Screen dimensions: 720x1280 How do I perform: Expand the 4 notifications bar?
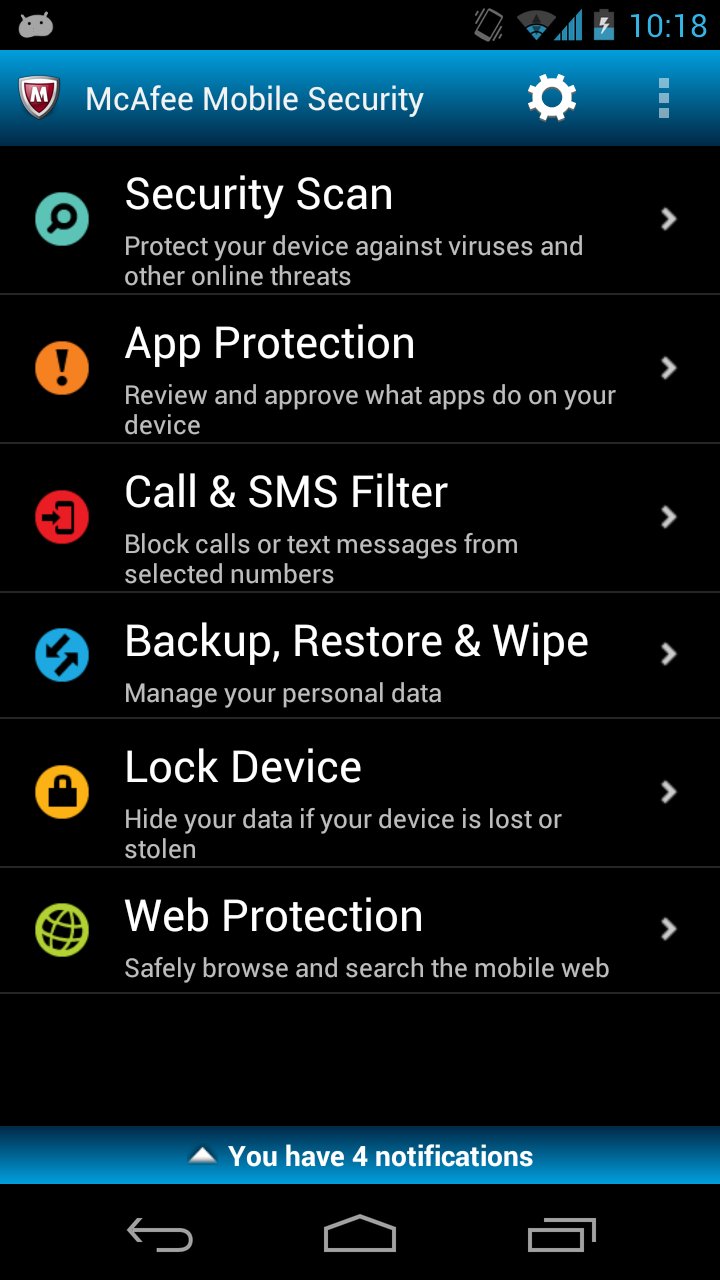pyautogui.click(x=360, y=1156)
